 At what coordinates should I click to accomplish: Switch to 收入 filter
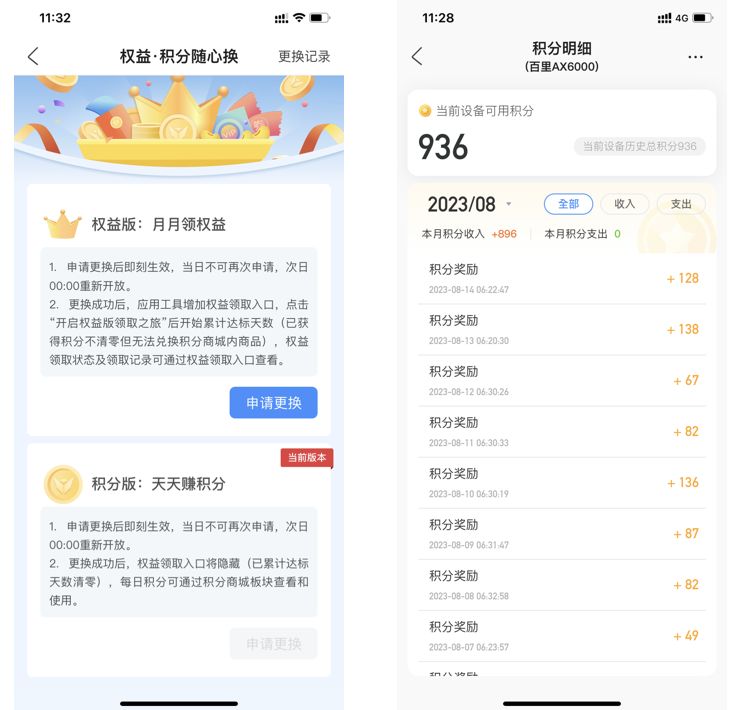(x=624, y=204)
